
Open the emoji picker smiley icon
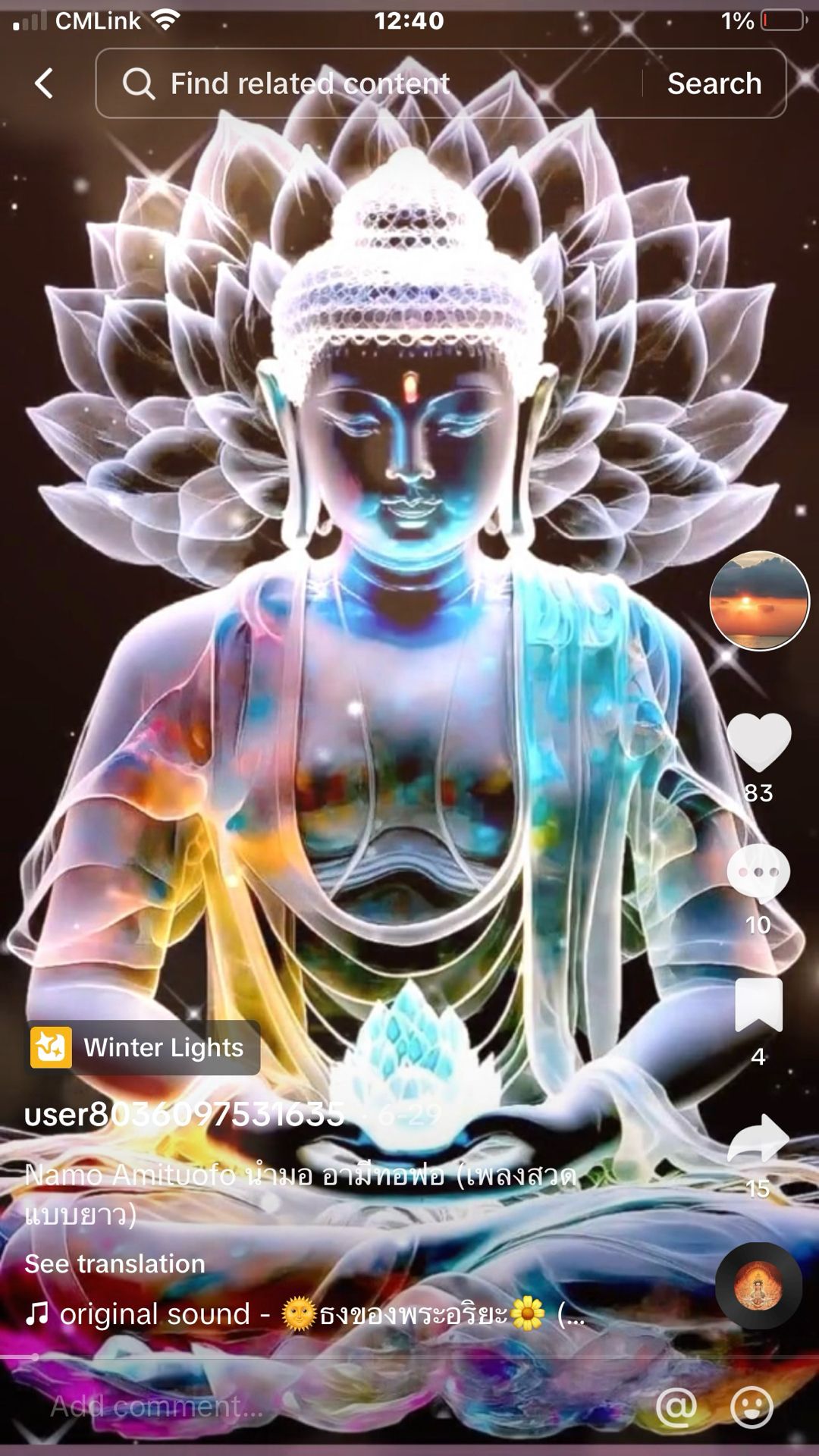752,1407
